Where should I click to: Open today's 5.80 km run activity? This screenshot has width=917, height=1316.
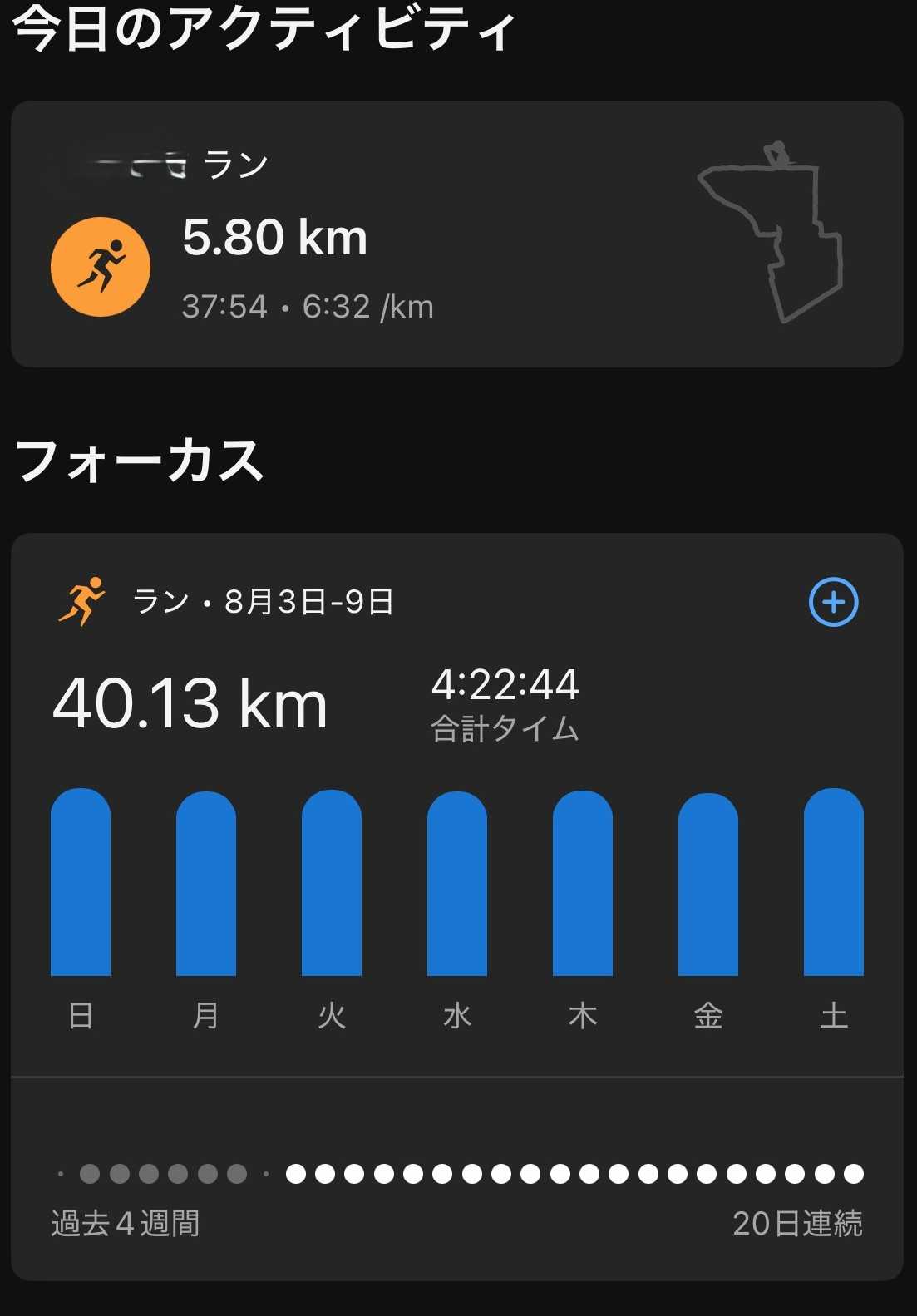(456, 234)
